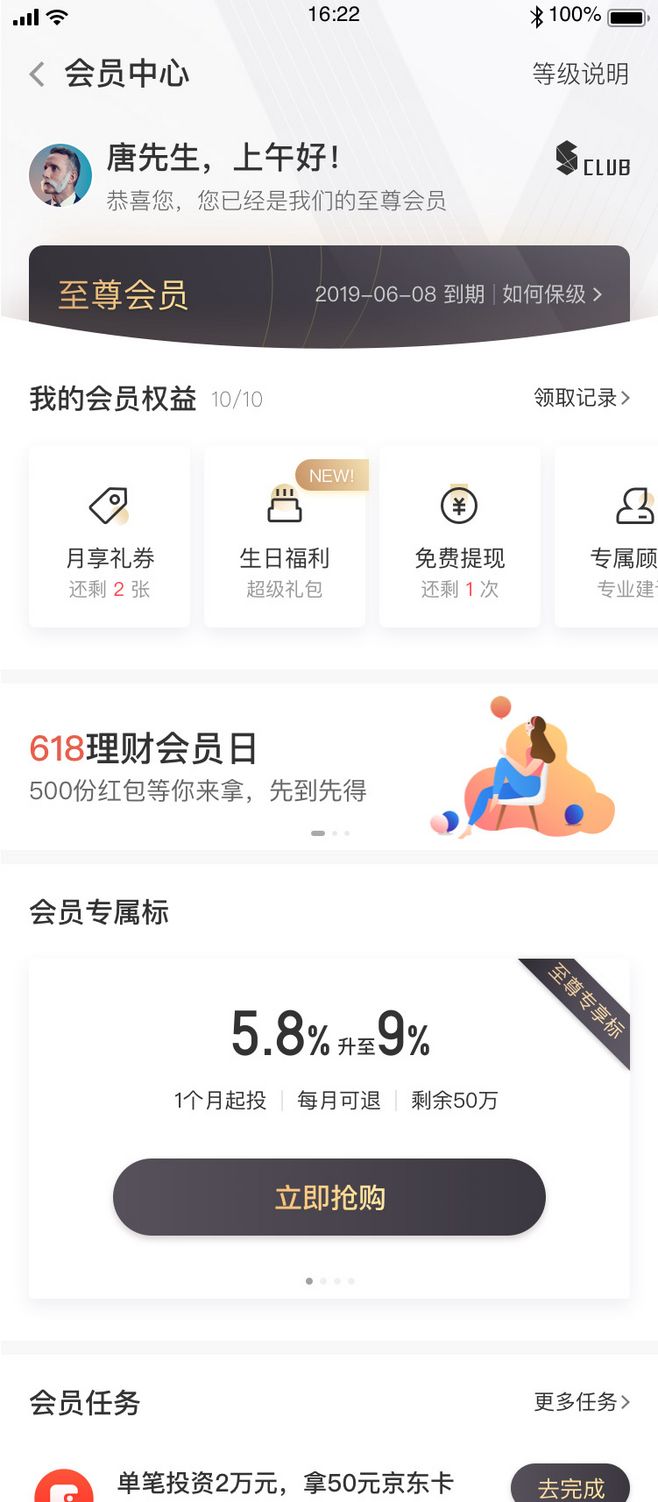View 更多任务 more tasks
658x1502 pixels.
[x=582, y=1402]
